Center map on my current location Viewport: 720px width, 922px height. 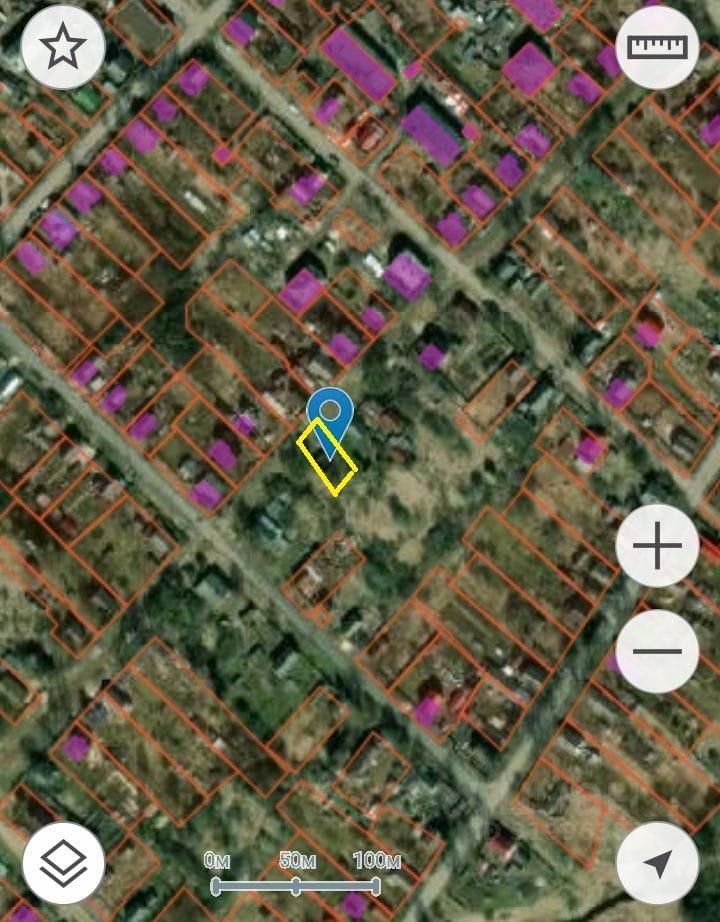pos(657,863)
